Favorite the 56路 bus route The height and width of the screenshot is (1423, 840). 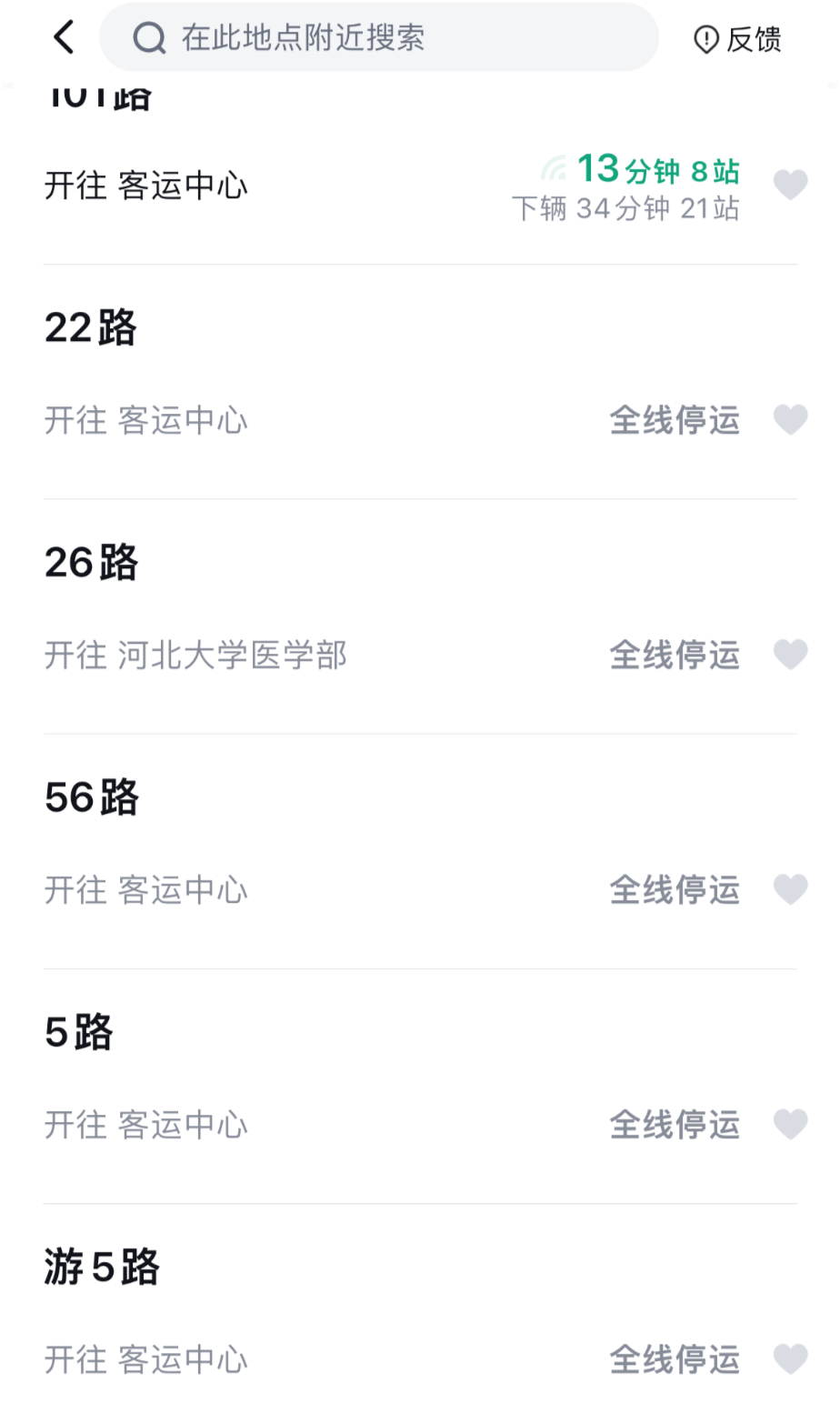790,889
